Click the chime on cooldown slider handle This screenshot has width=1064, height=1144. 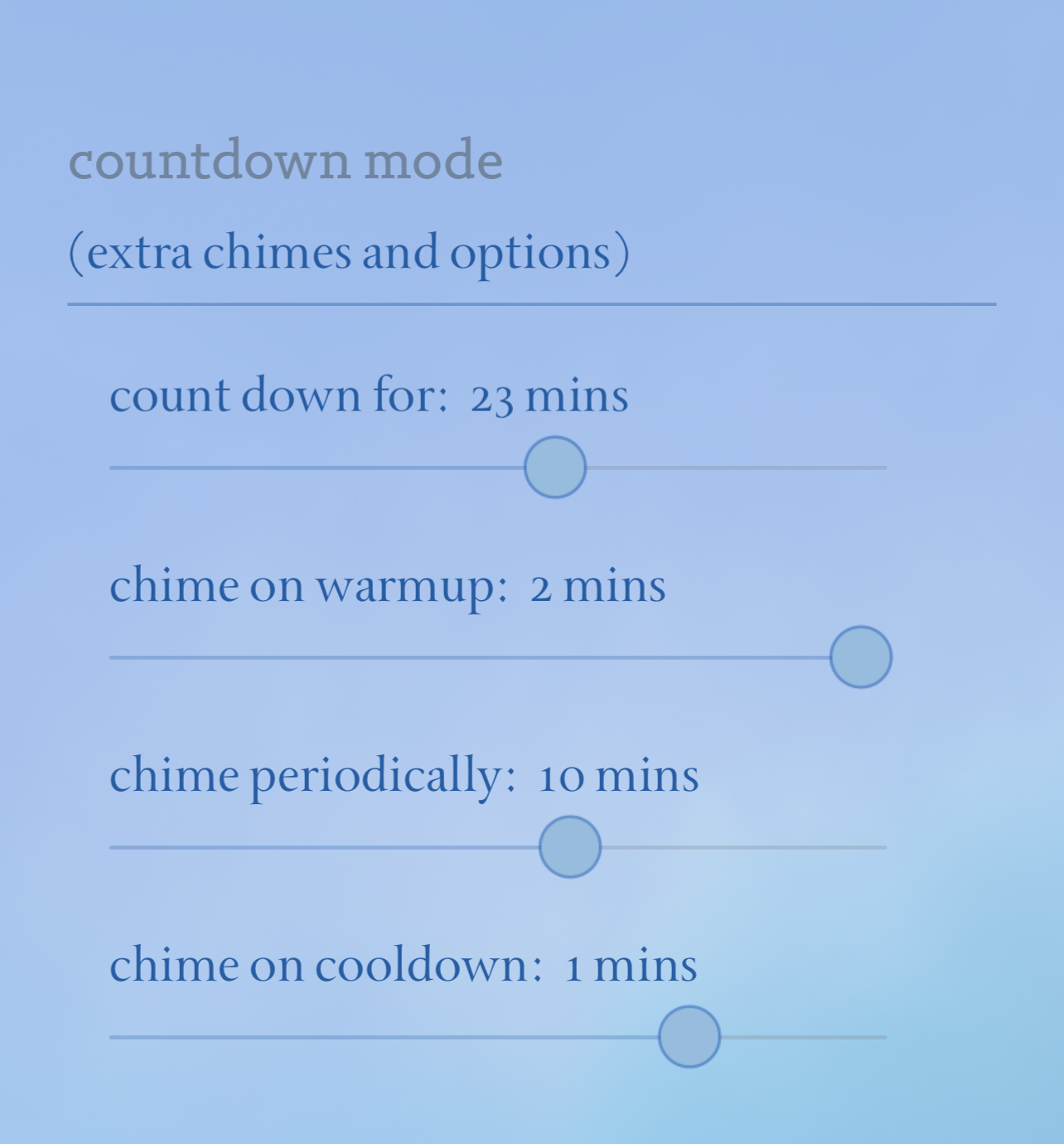(689, 1035)
